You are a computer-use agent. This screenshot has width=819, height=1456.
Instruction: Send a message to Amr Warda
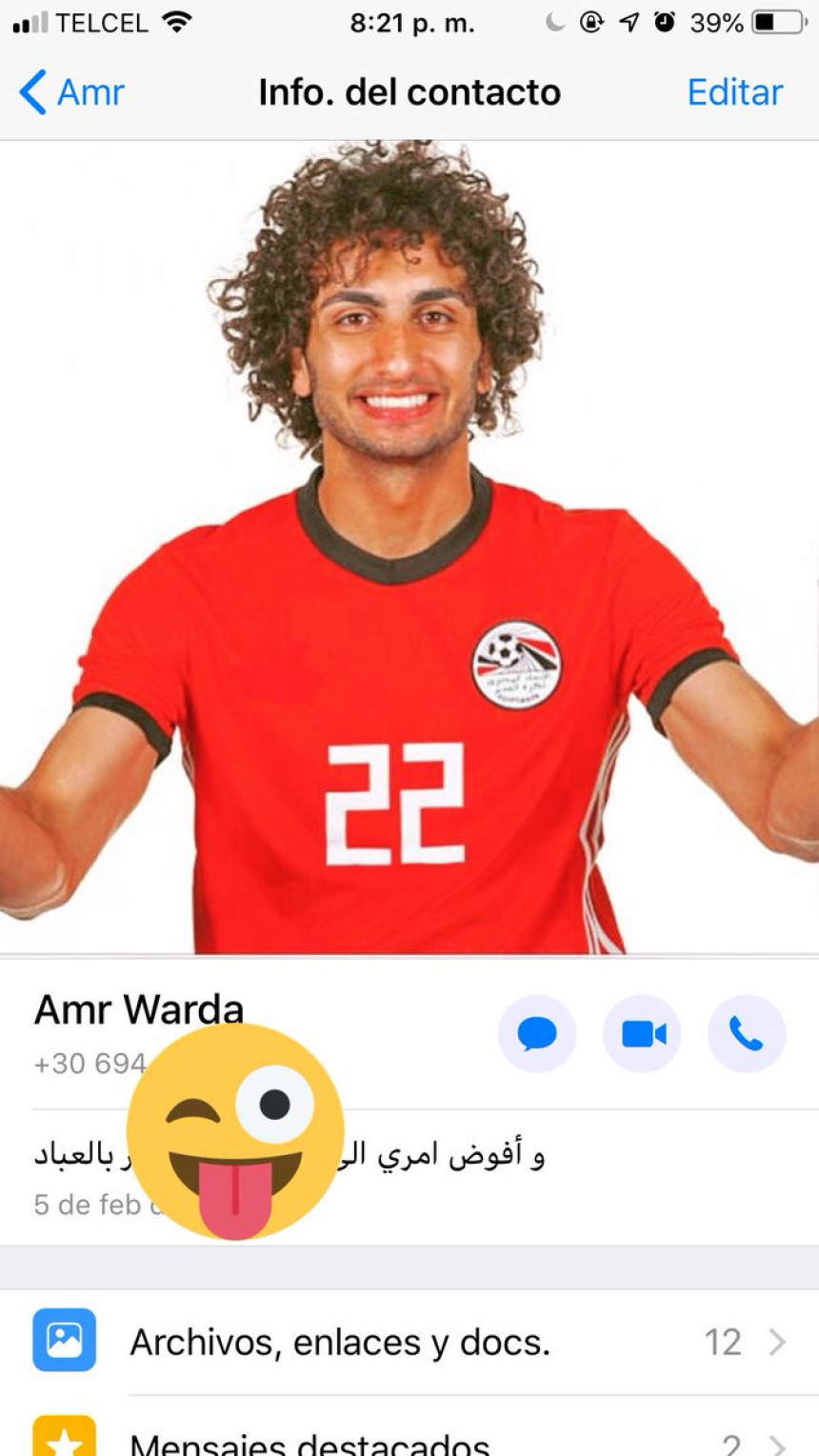point(537,1034)
